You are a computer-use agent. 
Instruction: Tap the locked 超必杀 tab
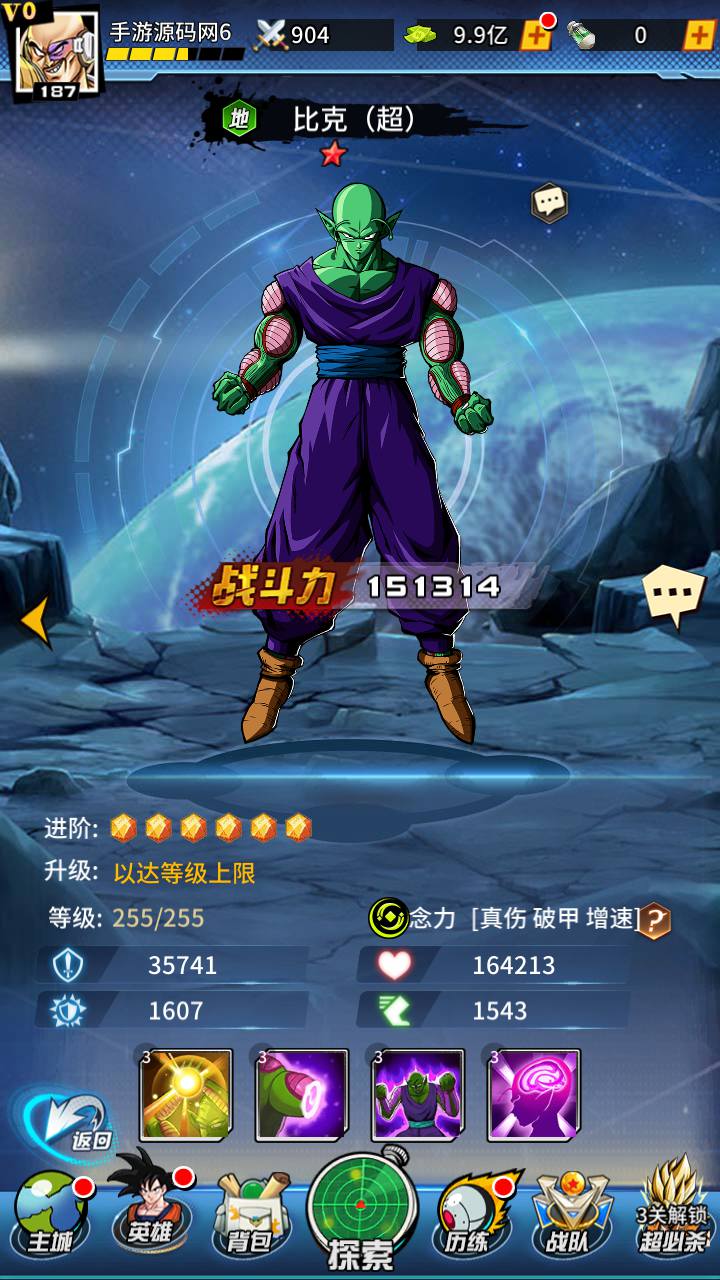(672, 1210)
